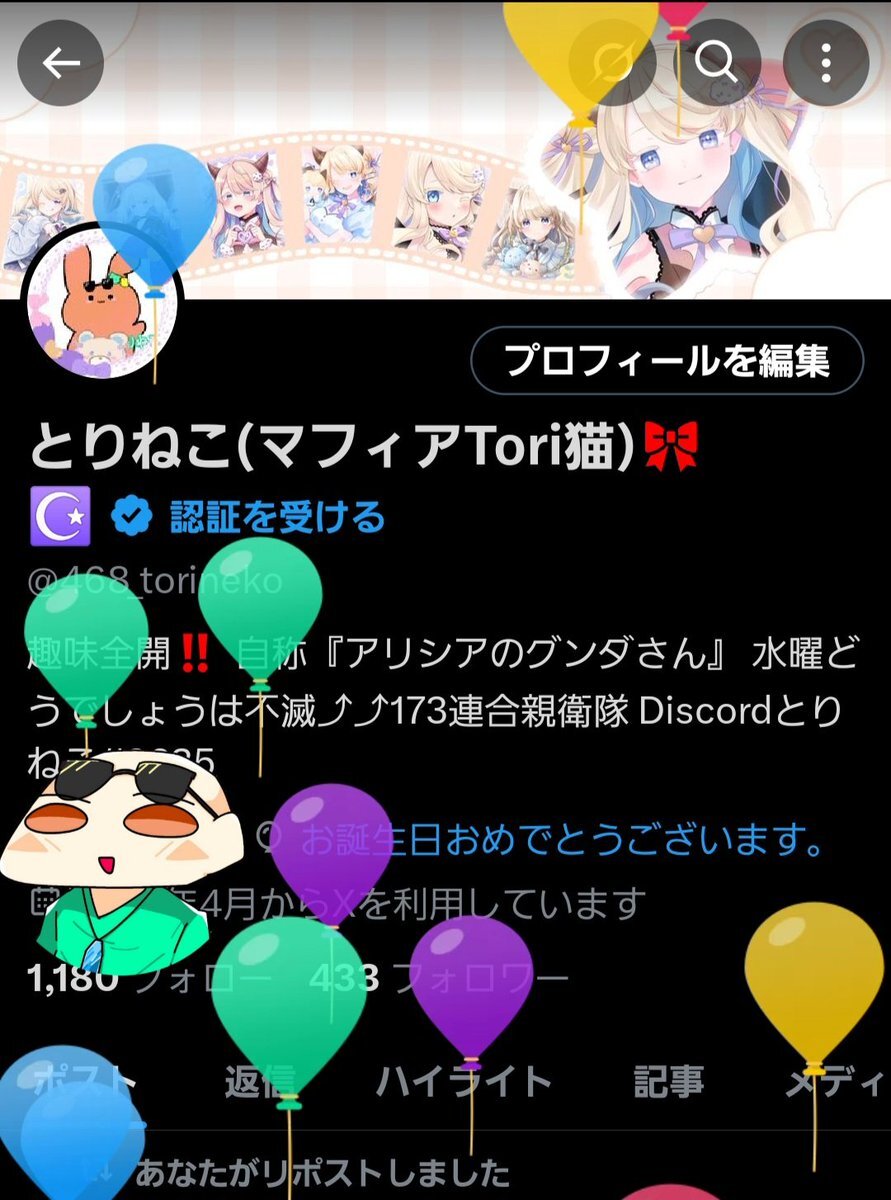Switch to the メディア tab

pyautogui.click(x=838, y=1081)
